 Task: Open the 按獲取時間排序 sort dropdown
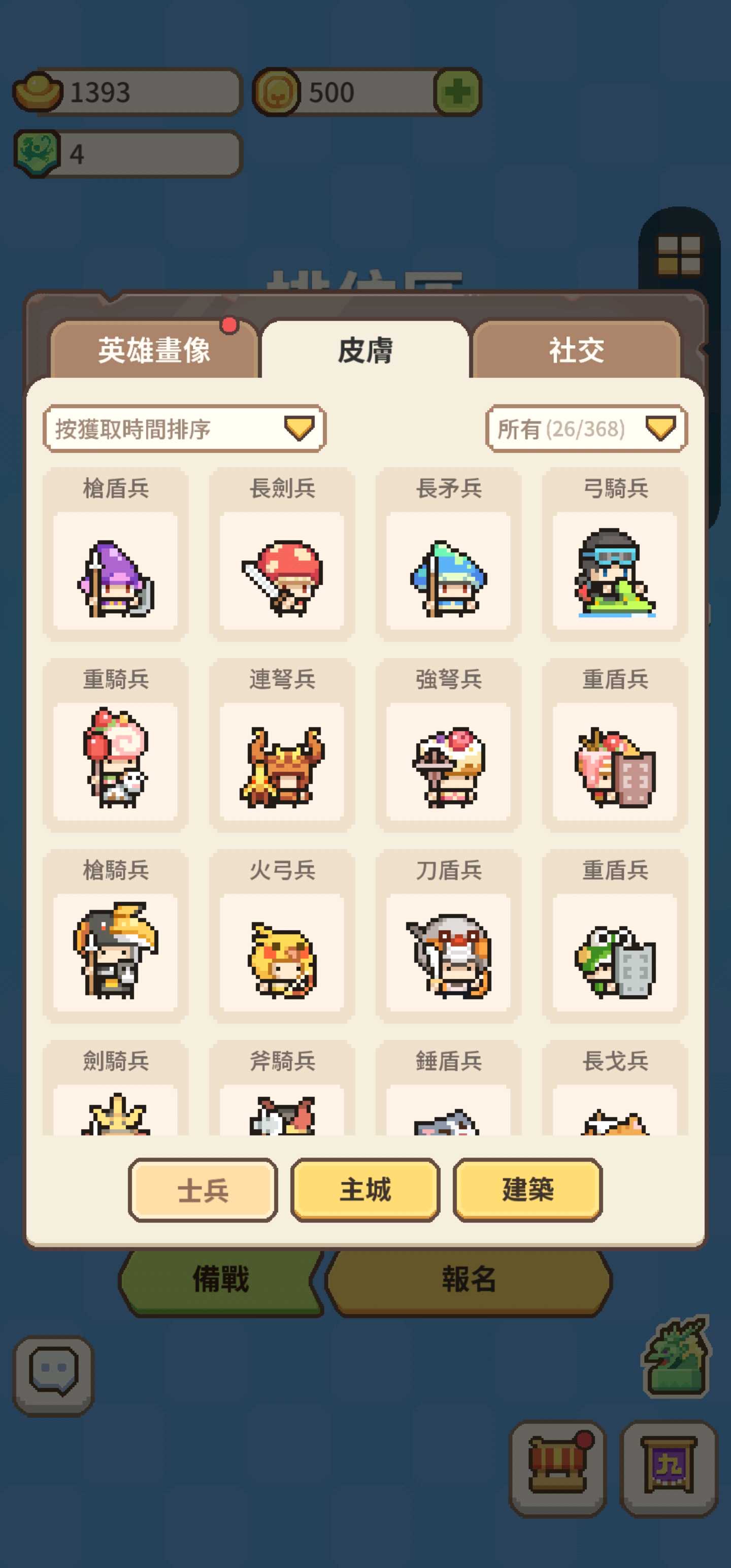[184, 429]
